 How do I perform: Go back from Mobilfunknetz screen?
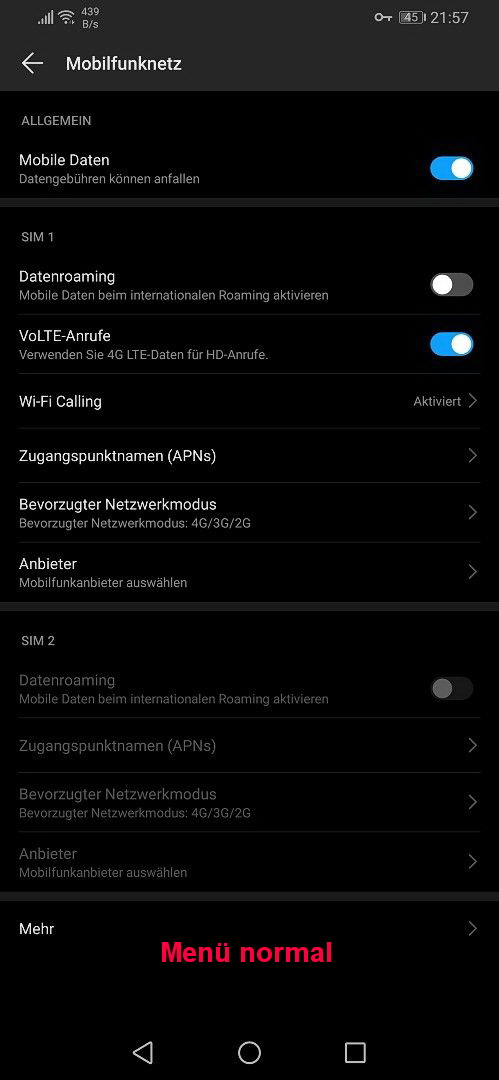(x=32, y=63)
